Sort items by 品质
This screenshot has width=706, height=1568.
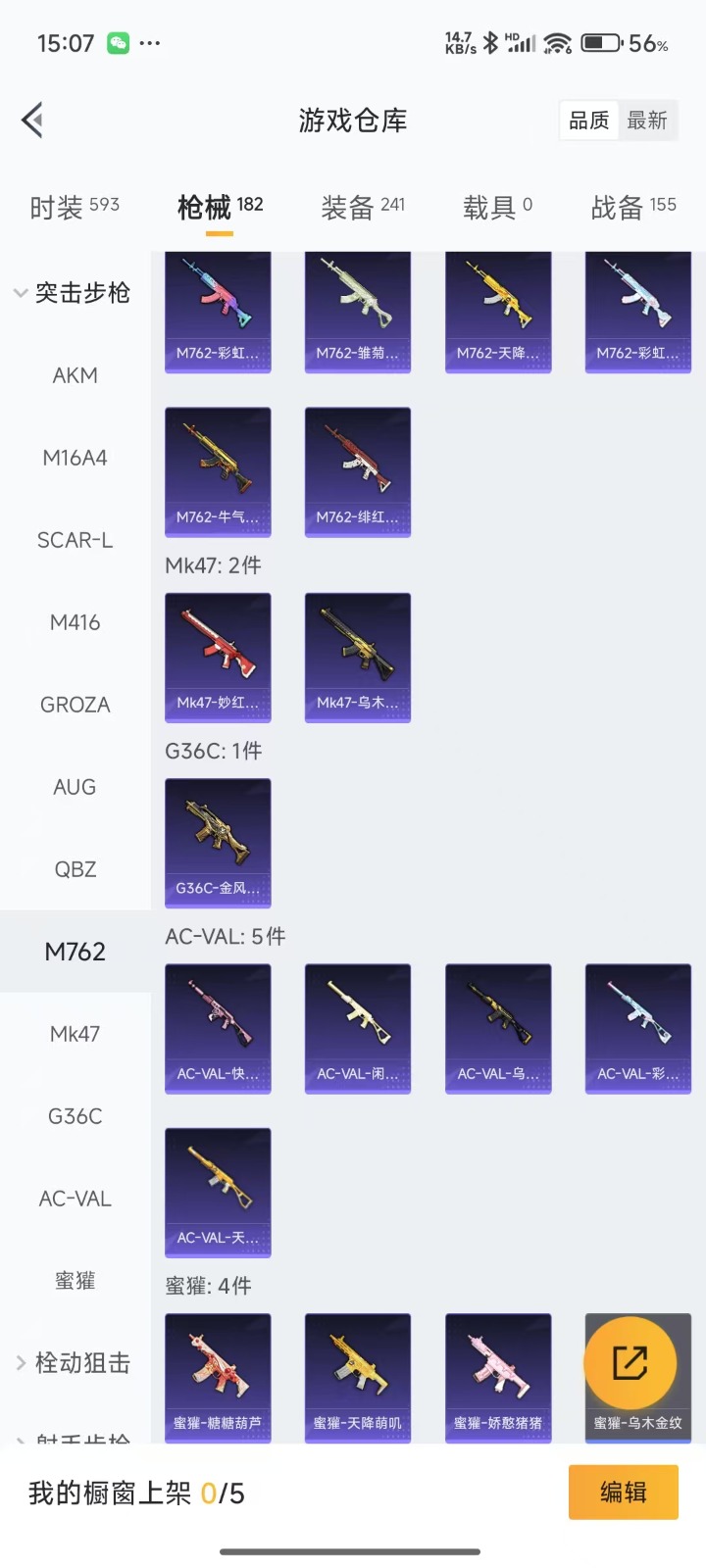(x=589, y=121)
